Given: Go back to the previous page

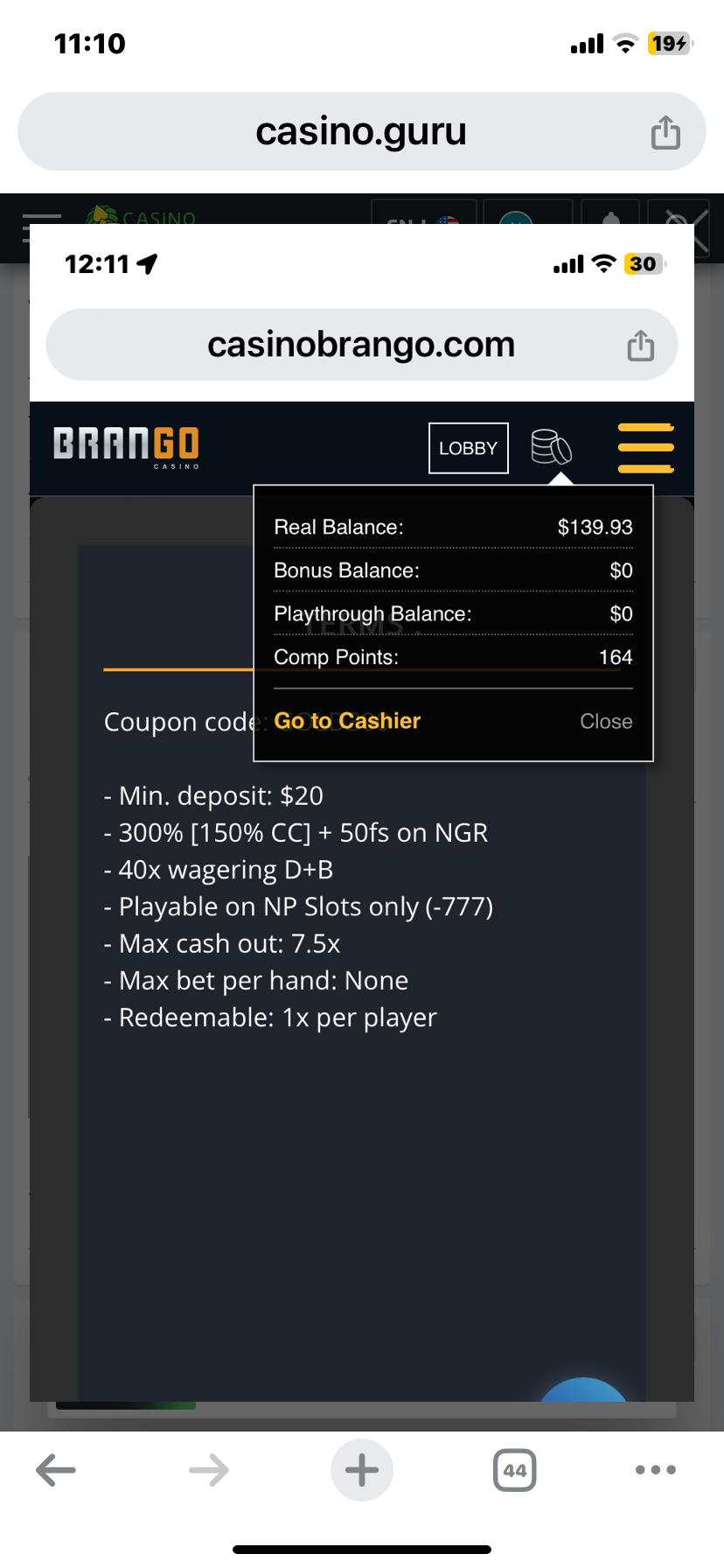Looking at the screenshot, I should point(56,1470).
